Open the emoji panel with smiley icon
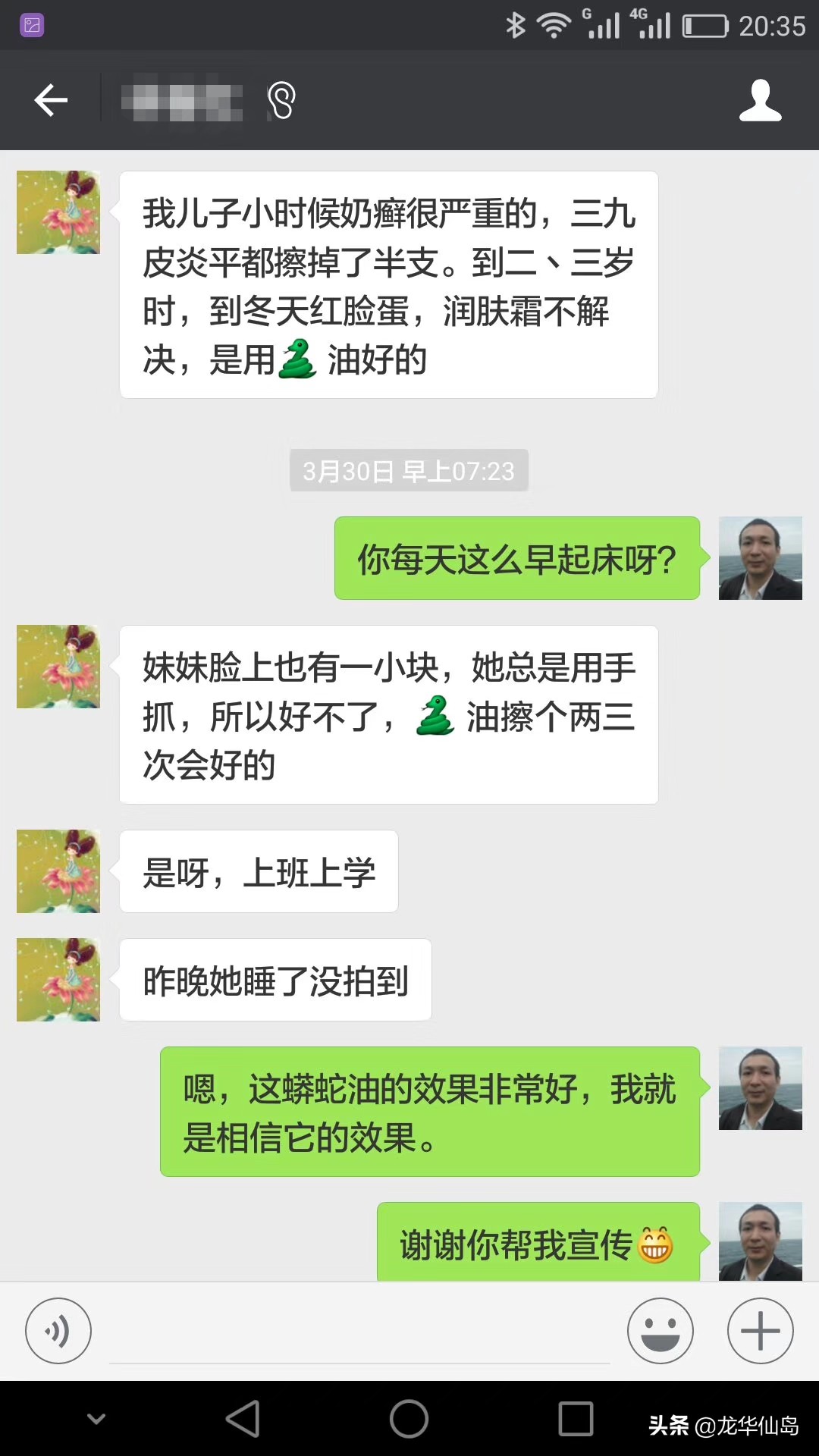819x1456 pixels. [660, 1331]
